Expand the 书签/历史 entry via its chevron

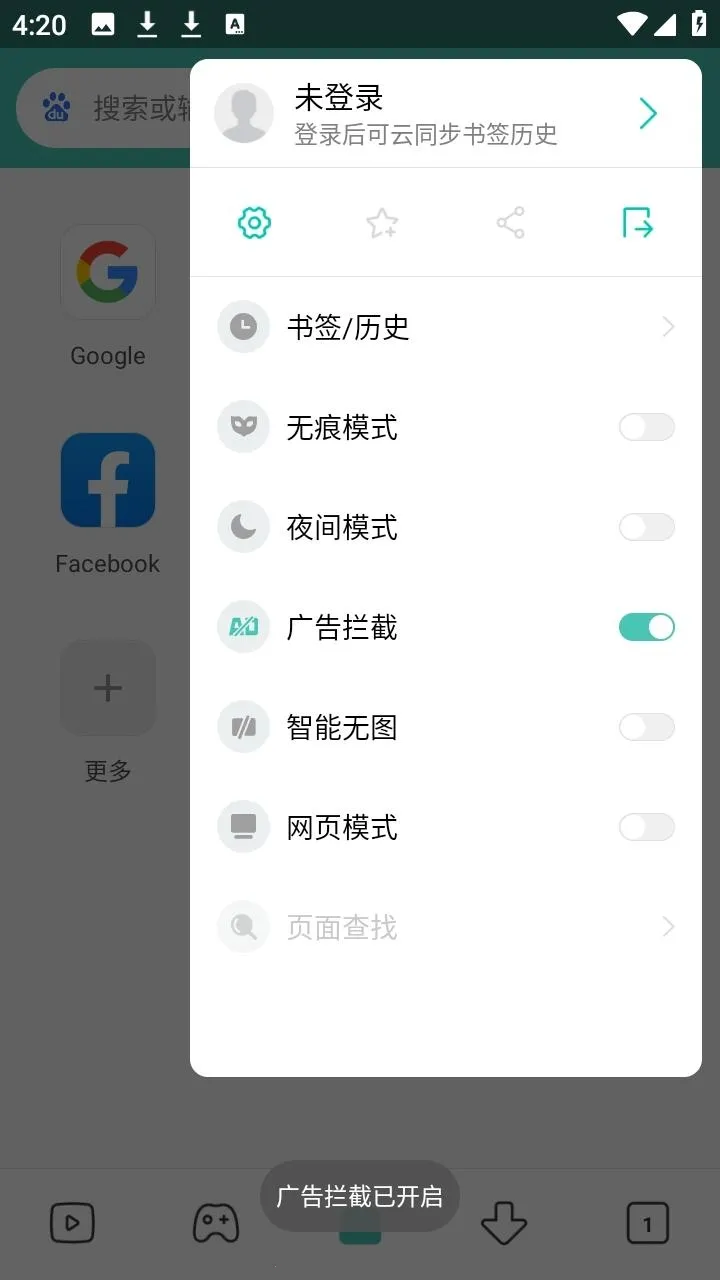point(668,327)
